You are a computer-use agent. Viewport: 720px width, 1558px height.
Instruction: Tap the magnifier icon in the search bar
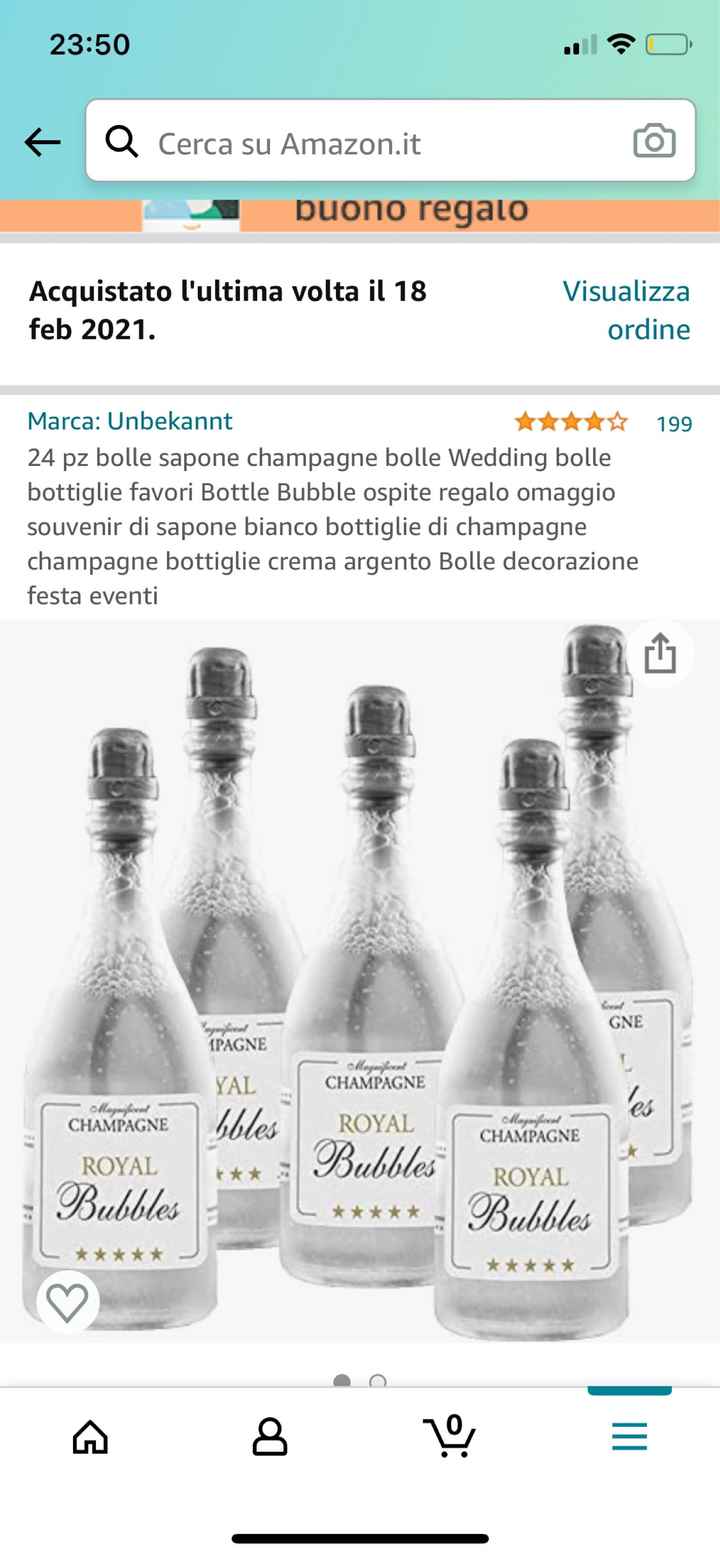(x=122, y=141)
